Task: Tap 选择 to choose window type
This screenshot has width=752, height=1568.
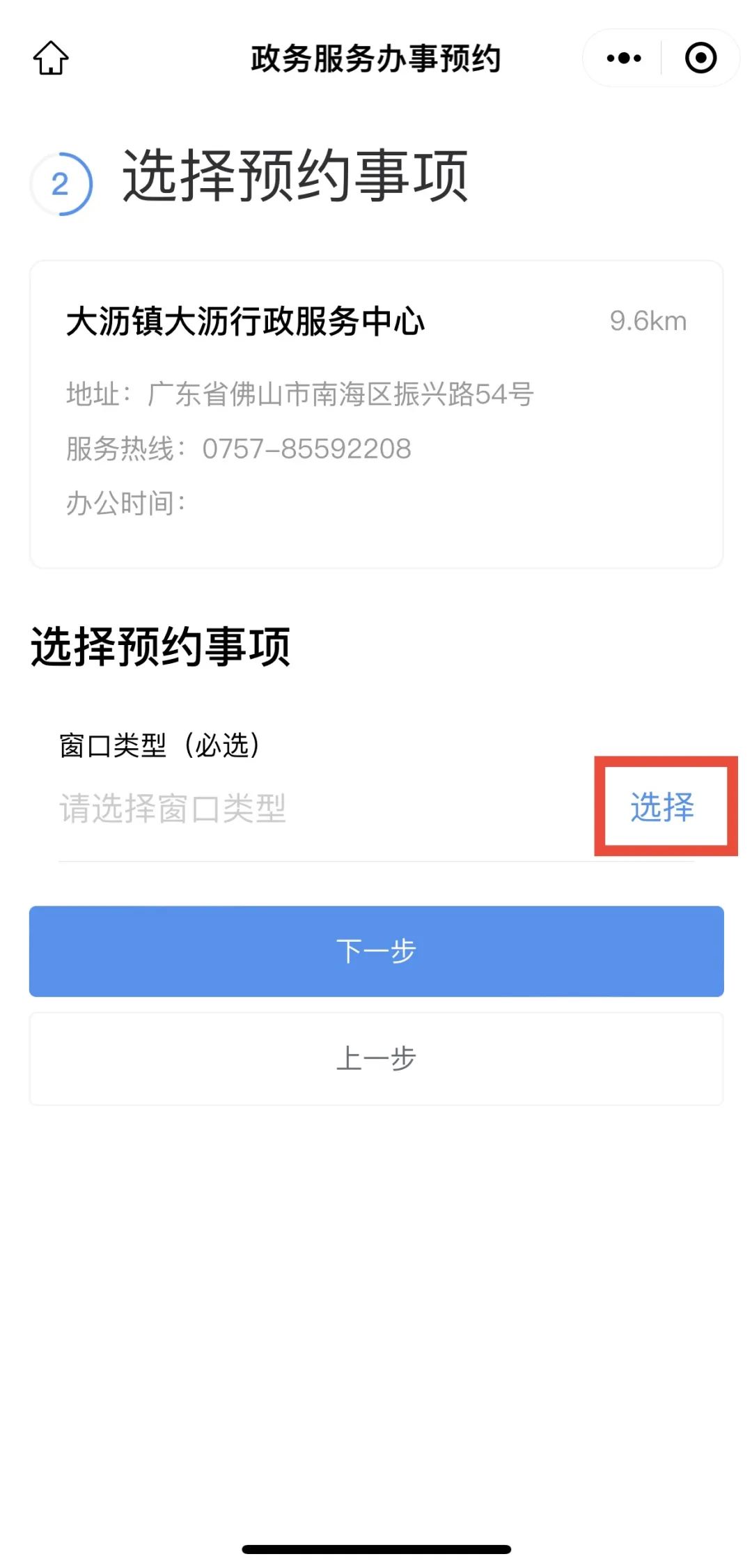Action: [662, 807]
